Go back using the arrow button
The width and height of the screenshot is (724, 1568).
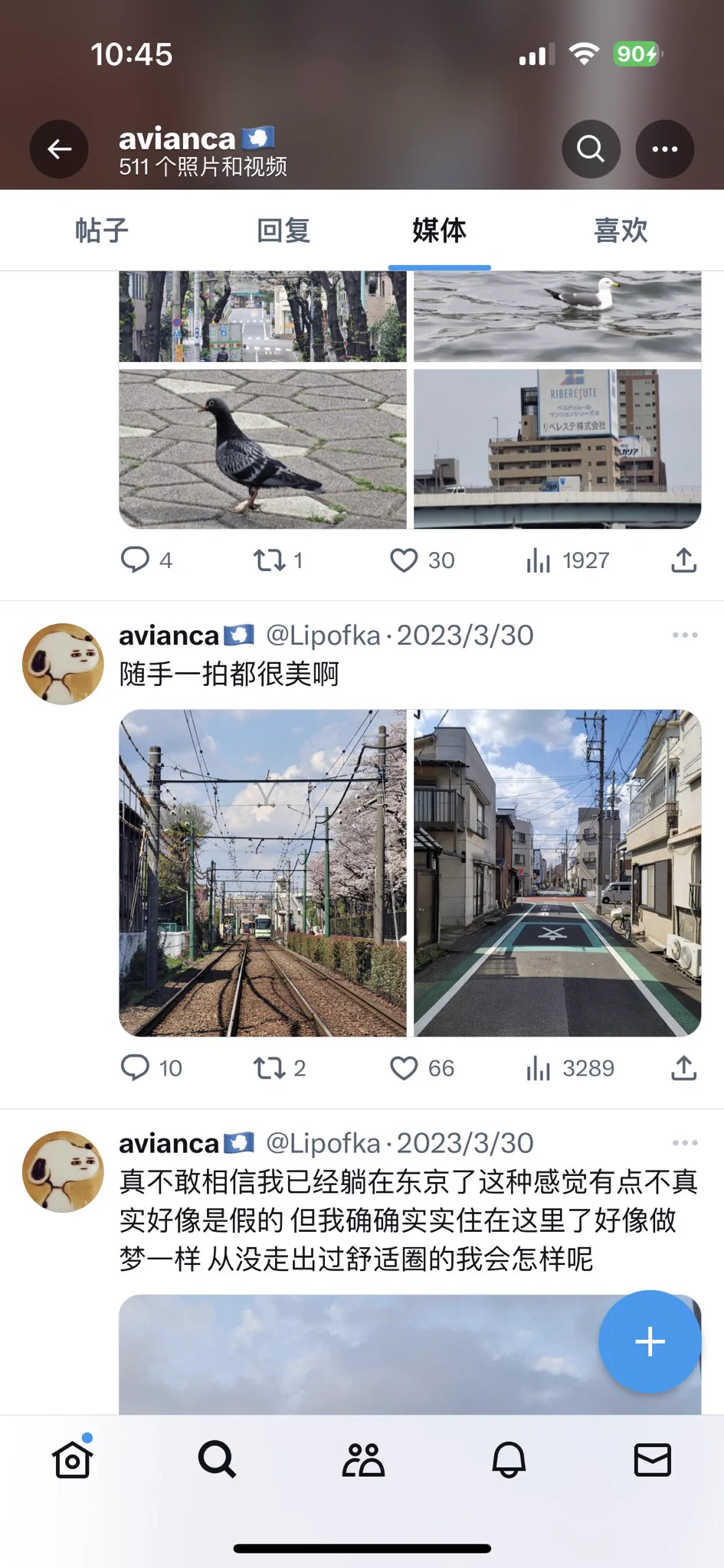[59, 149]
